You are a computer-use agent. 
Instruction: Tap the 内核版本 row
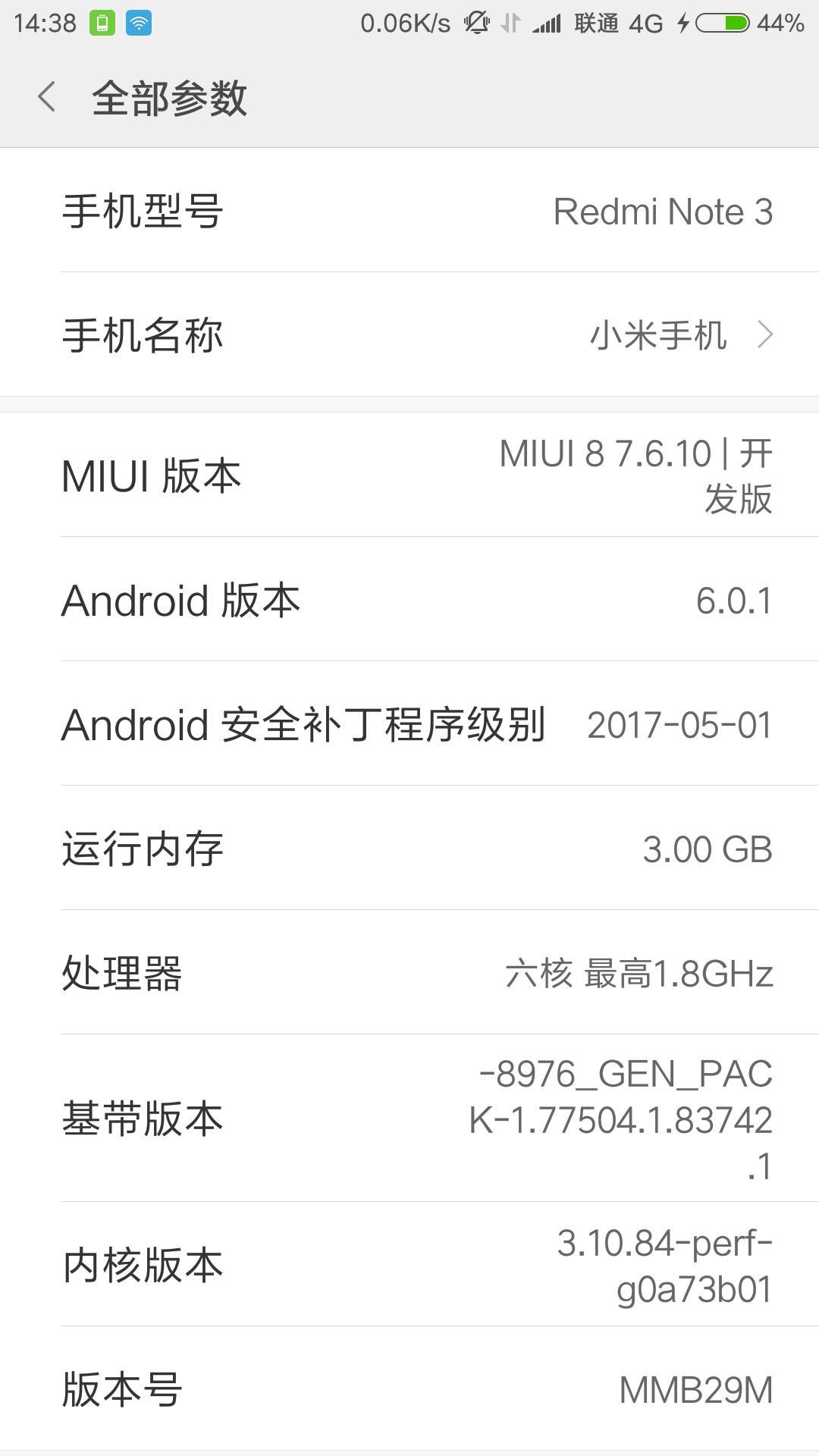click(409, 1265)
